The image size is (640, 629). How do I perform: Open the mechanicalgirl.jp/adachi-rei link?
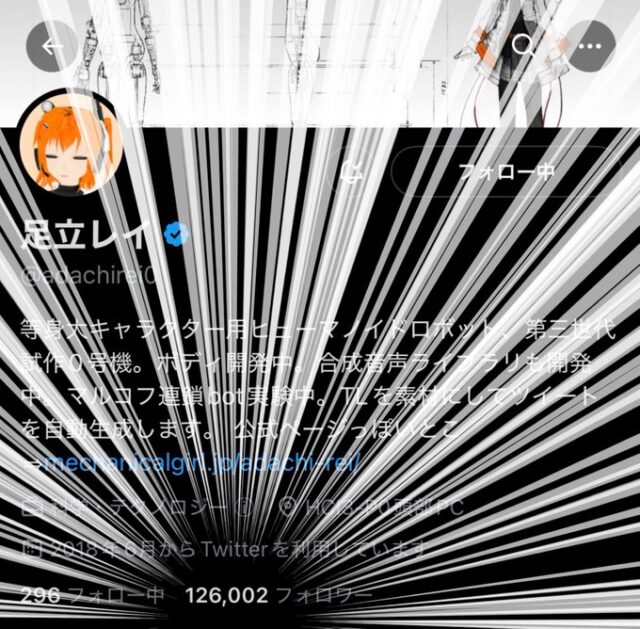202,463
